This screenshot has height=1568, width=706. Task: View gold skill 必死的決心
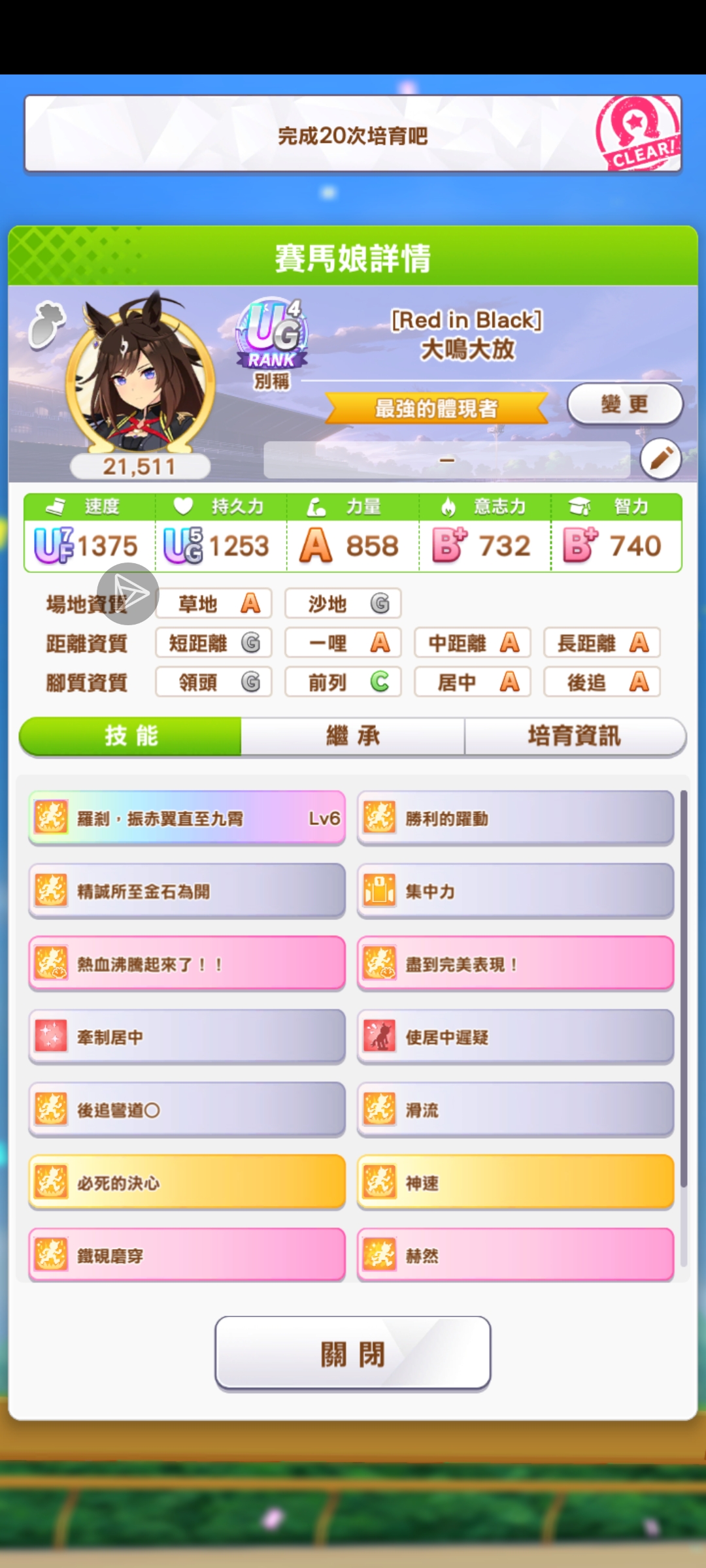[187, 1183]
